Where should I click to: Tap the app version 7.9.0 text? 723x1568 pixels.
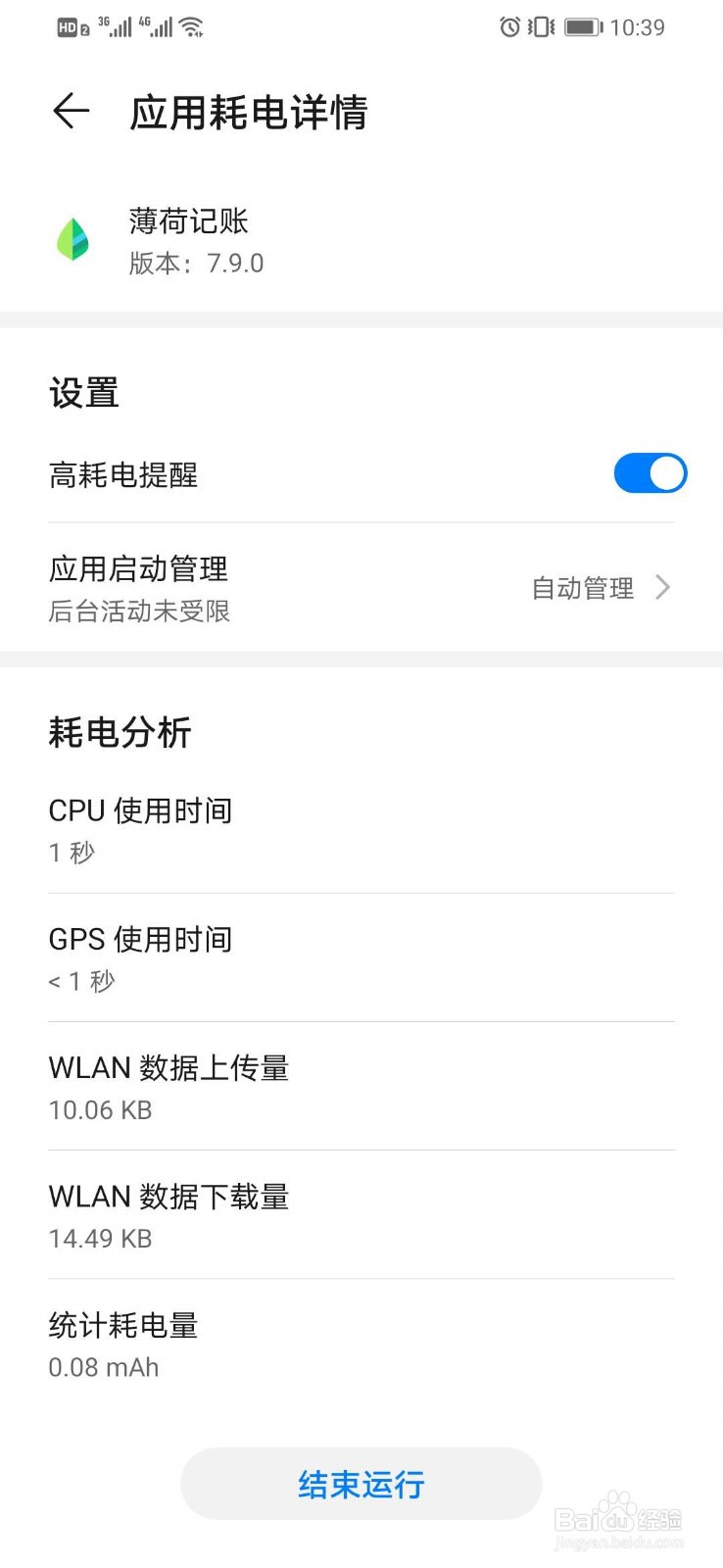click(x=195, y=263)
